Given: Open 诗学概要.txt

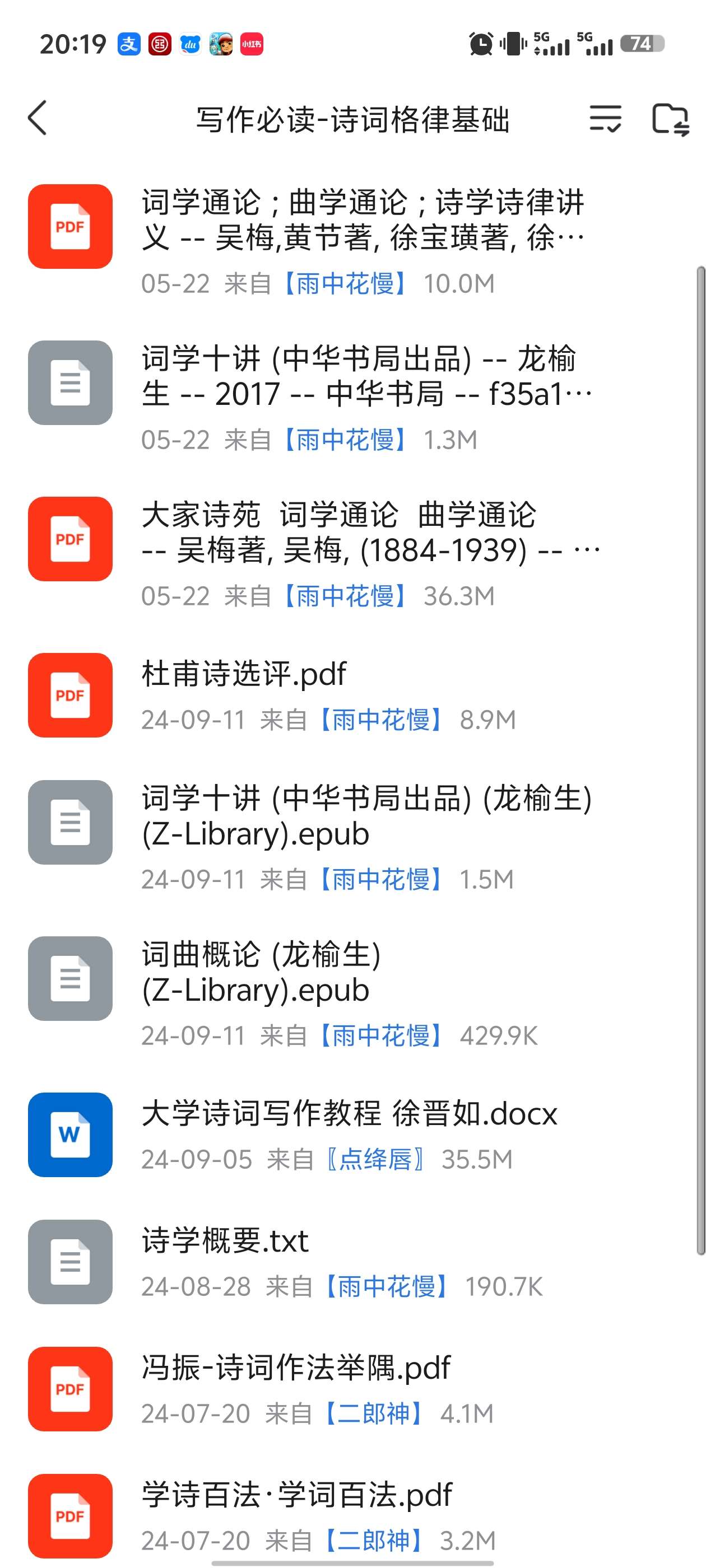Looking at the screenshot, I should pyautogui.click(x=352, y=1262).
